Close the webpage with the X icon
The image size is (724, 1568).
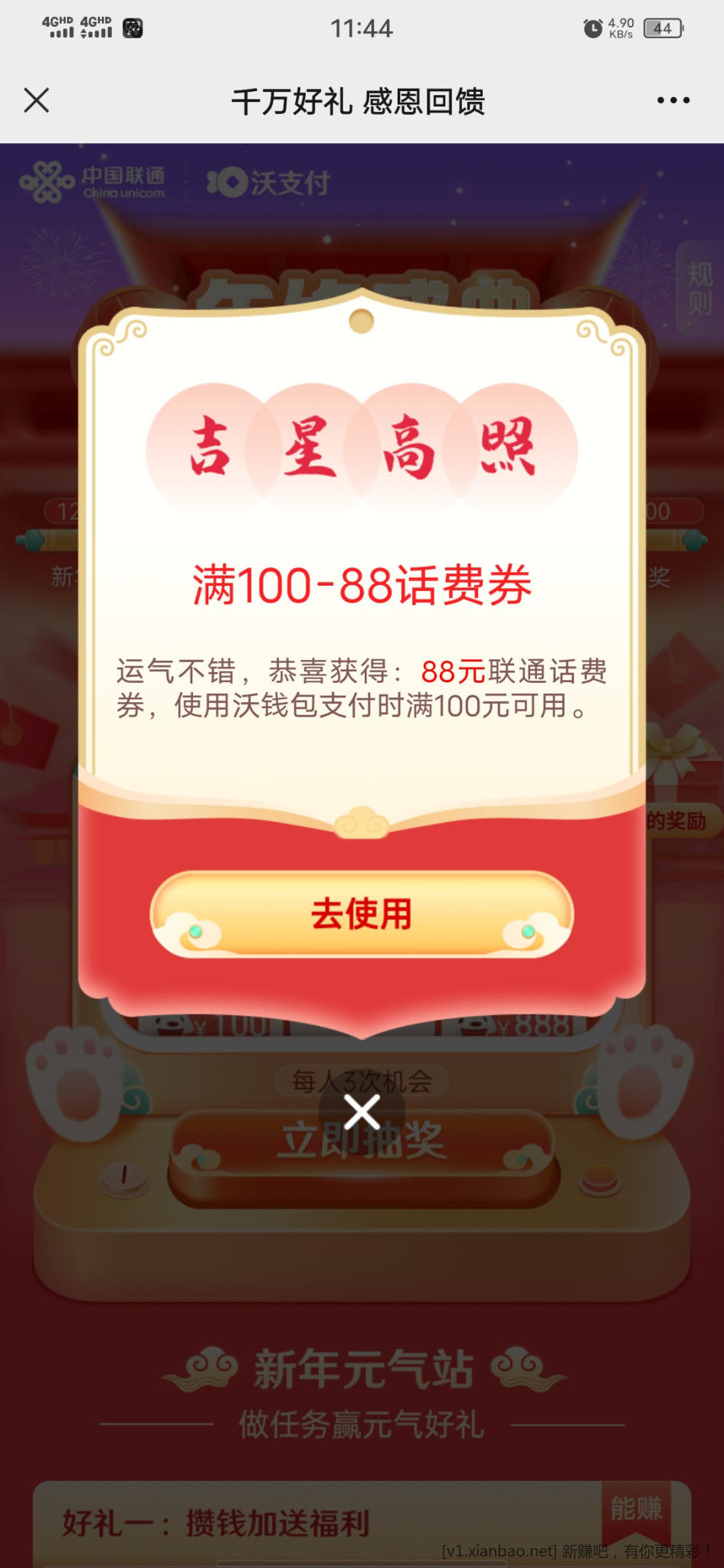36,100
